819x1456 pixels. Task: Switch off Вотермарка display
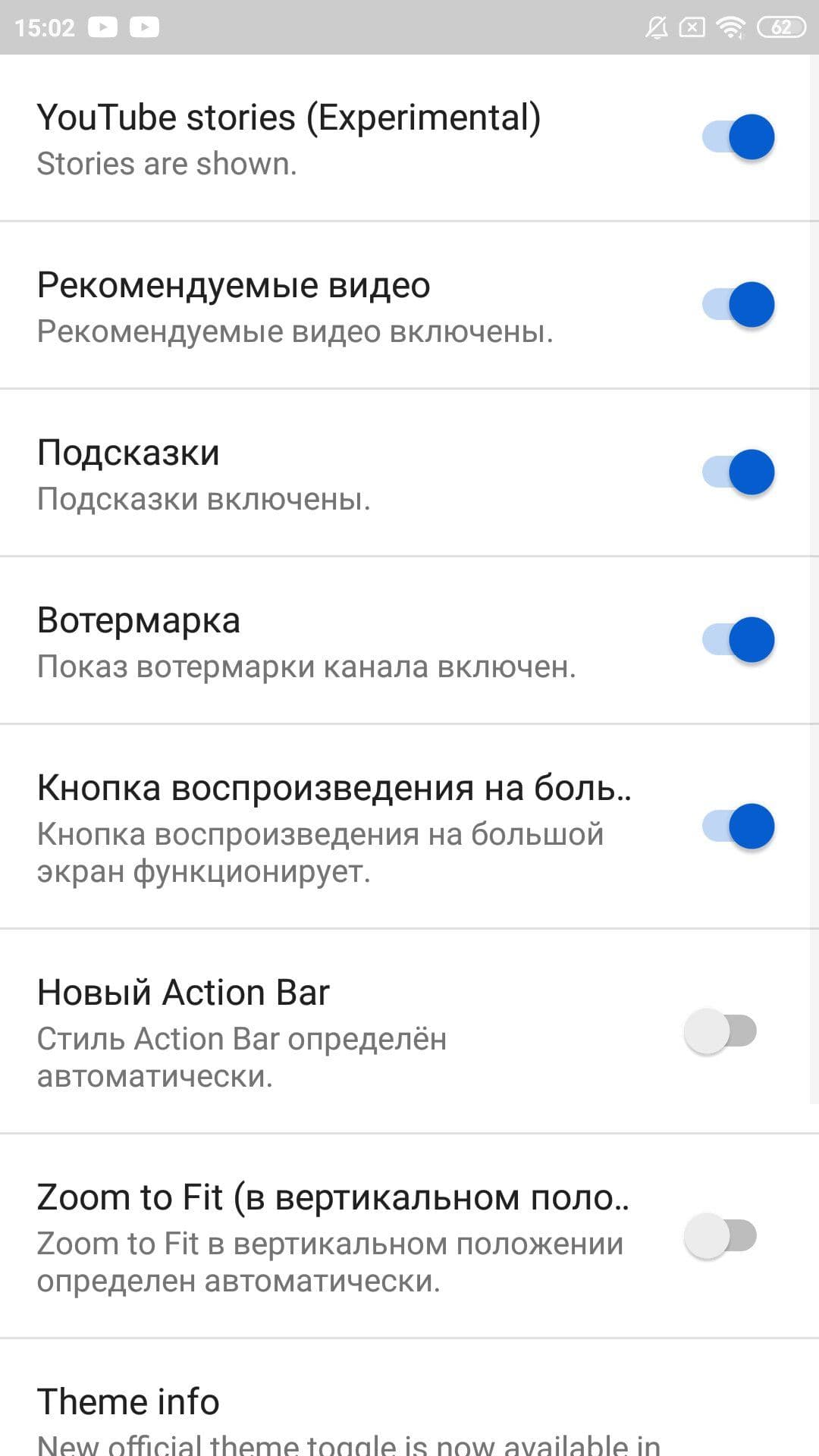[739, 640]
